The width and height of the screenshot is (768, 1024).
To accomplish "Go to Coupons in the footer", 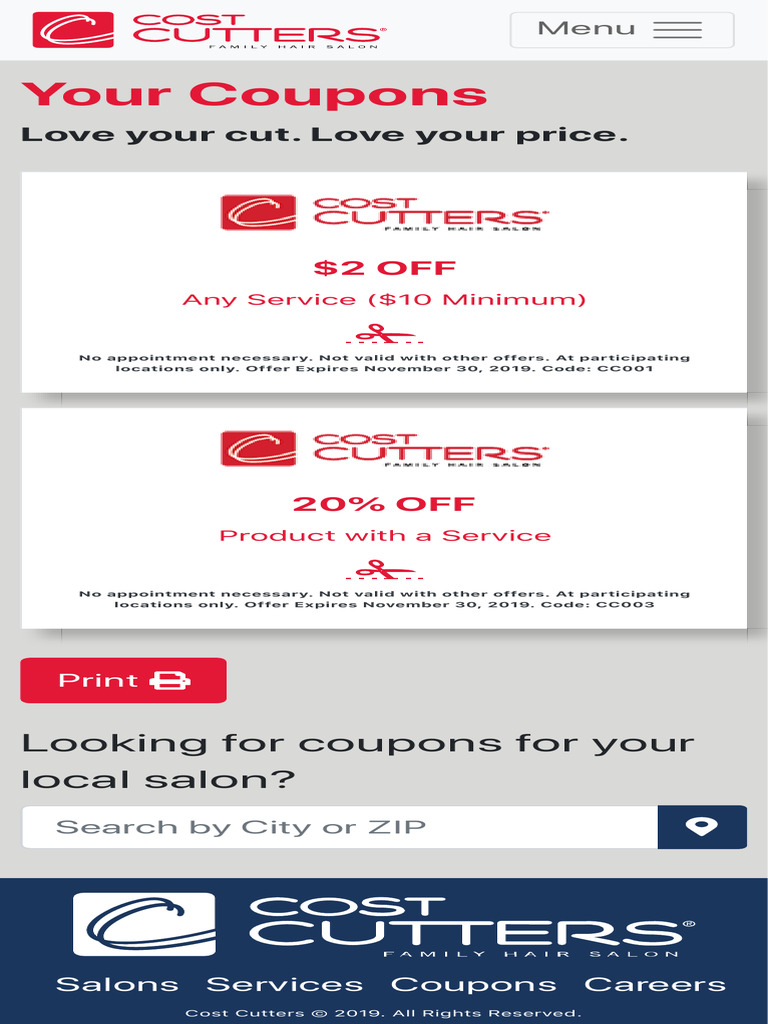I will (x=473, y=984).
